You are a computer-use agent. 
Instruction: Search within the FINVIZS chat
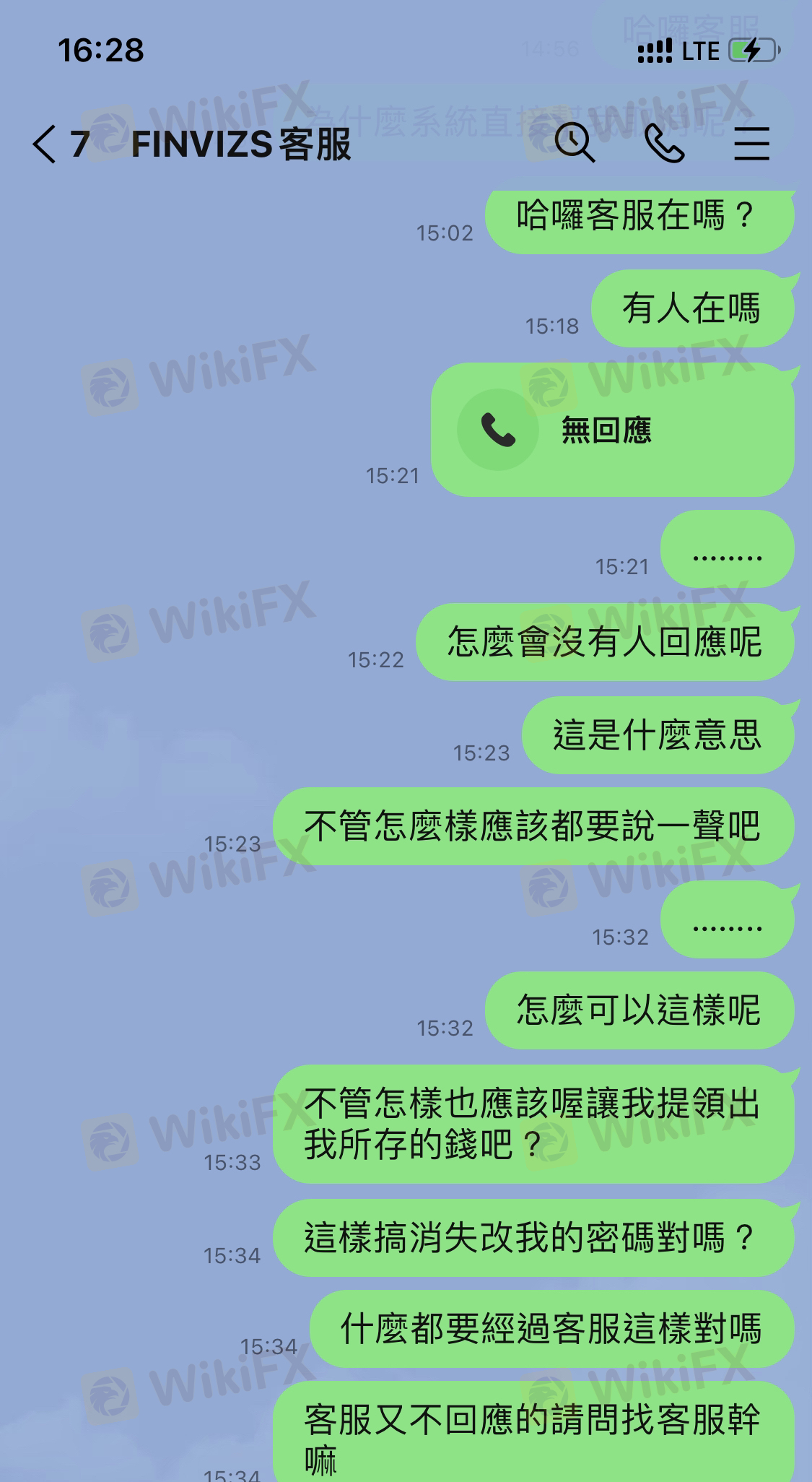coord(575,142)
